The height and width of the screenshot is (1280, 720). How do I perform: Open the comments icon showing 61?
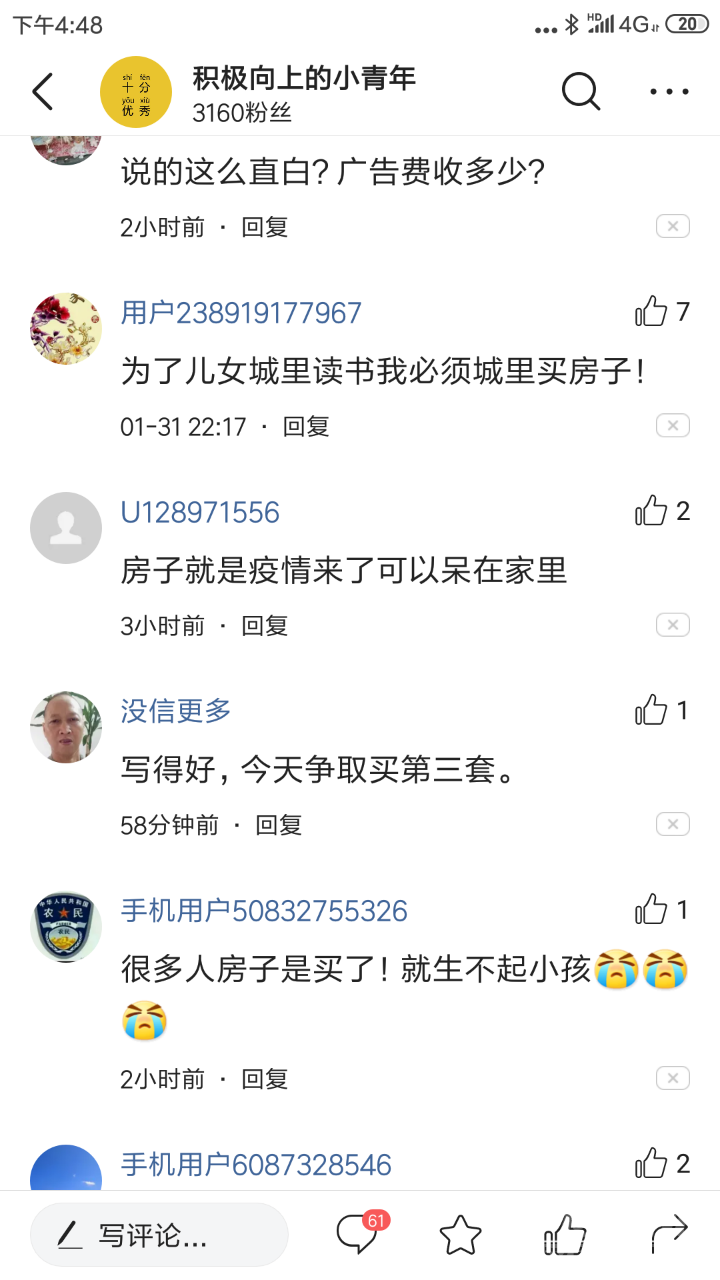(359, 1235)
